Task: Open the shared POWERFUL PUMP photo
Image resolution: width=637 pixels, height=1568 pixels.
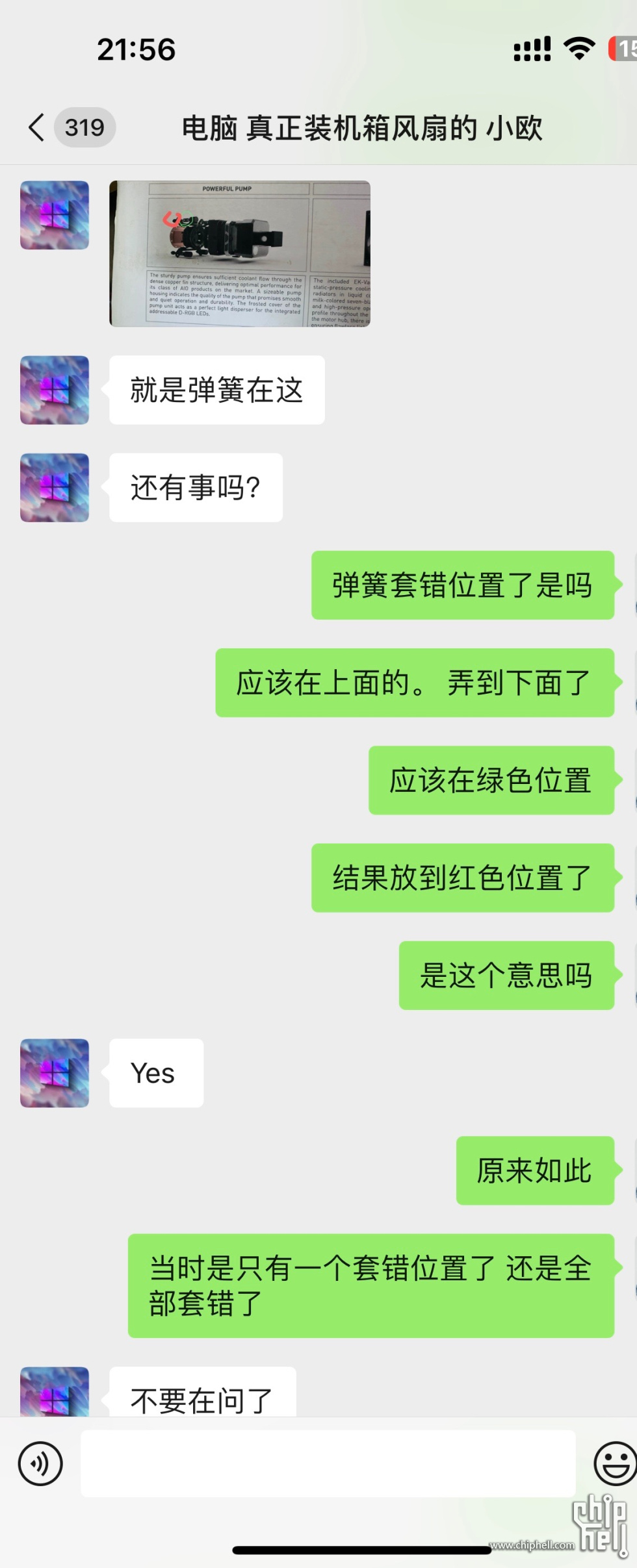Action: pyautogui.click(x=240, y=253)
